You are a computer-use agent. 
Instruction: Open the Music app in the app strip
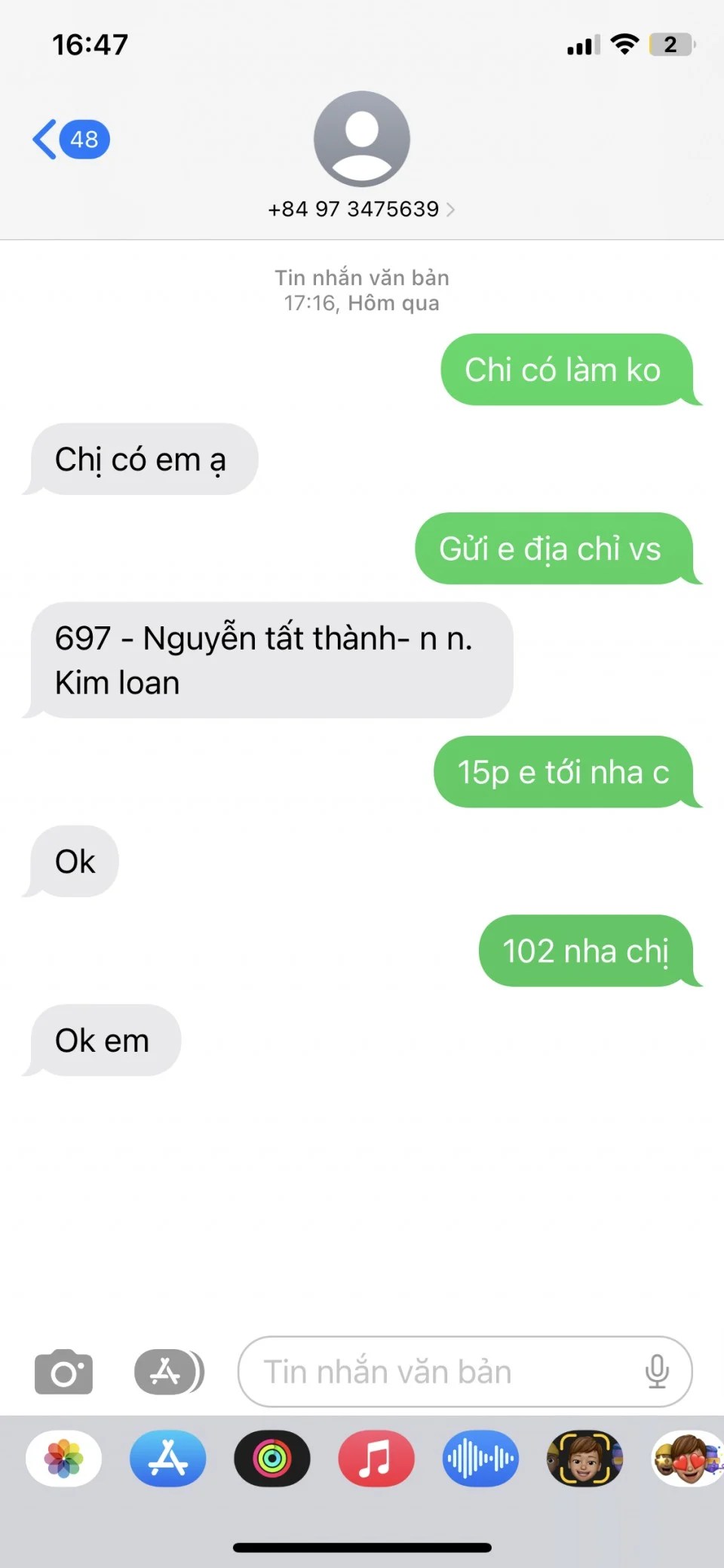tap(376, 1458)
